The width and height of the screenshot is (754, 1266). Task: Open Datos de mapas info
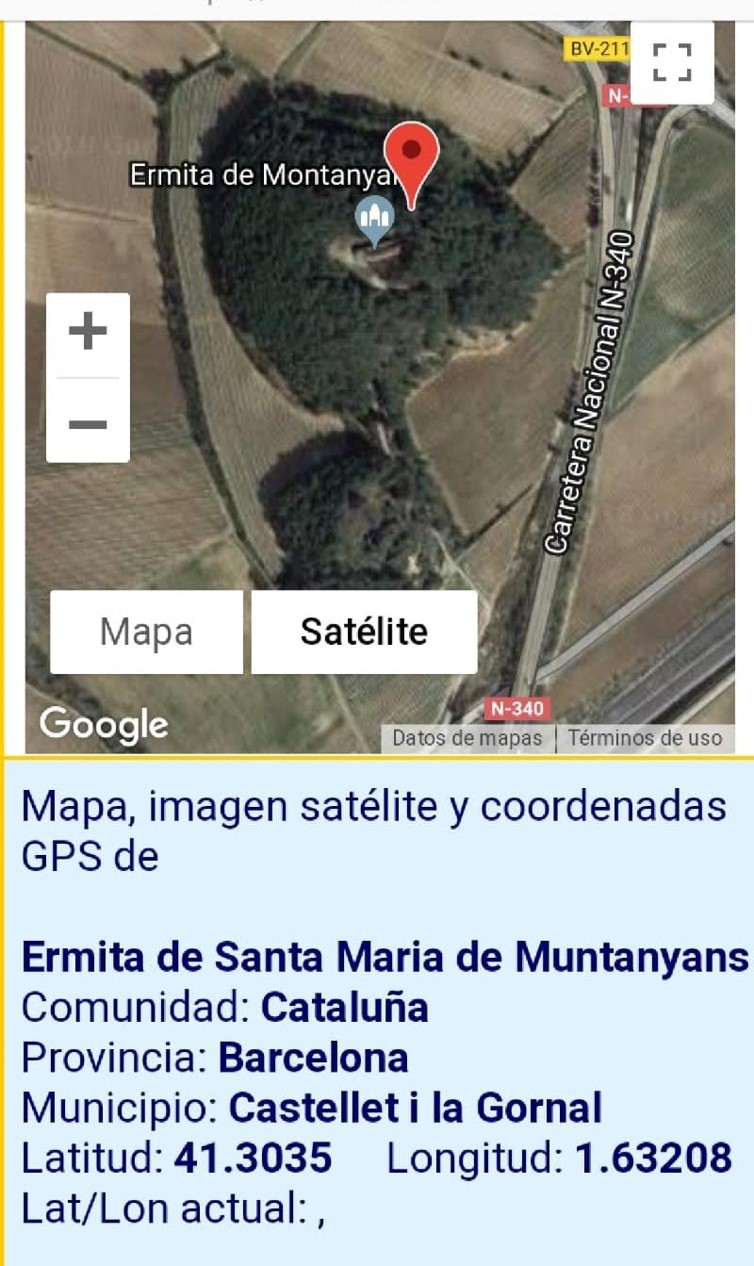467,738
